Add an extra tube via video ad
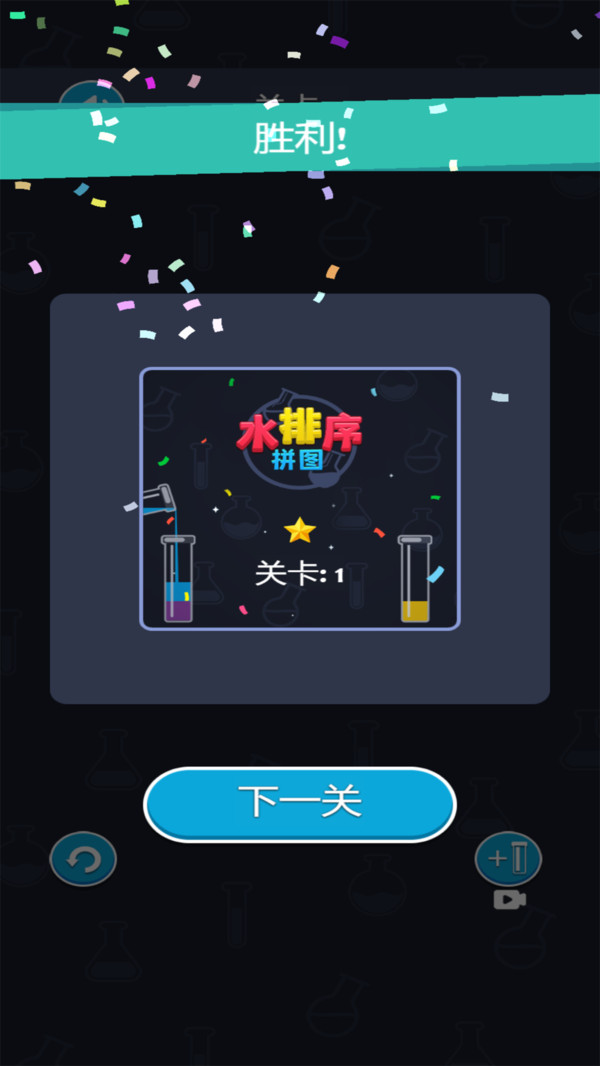Screen dimensions: 600x1066 [508, 859]
